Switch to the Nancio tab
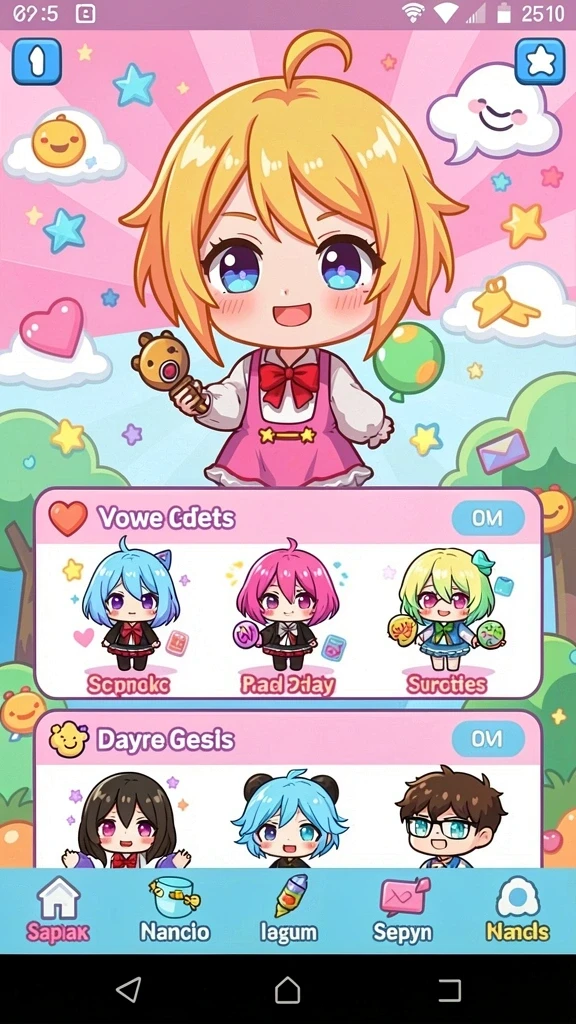The image size is (576, 1024). 175,910
